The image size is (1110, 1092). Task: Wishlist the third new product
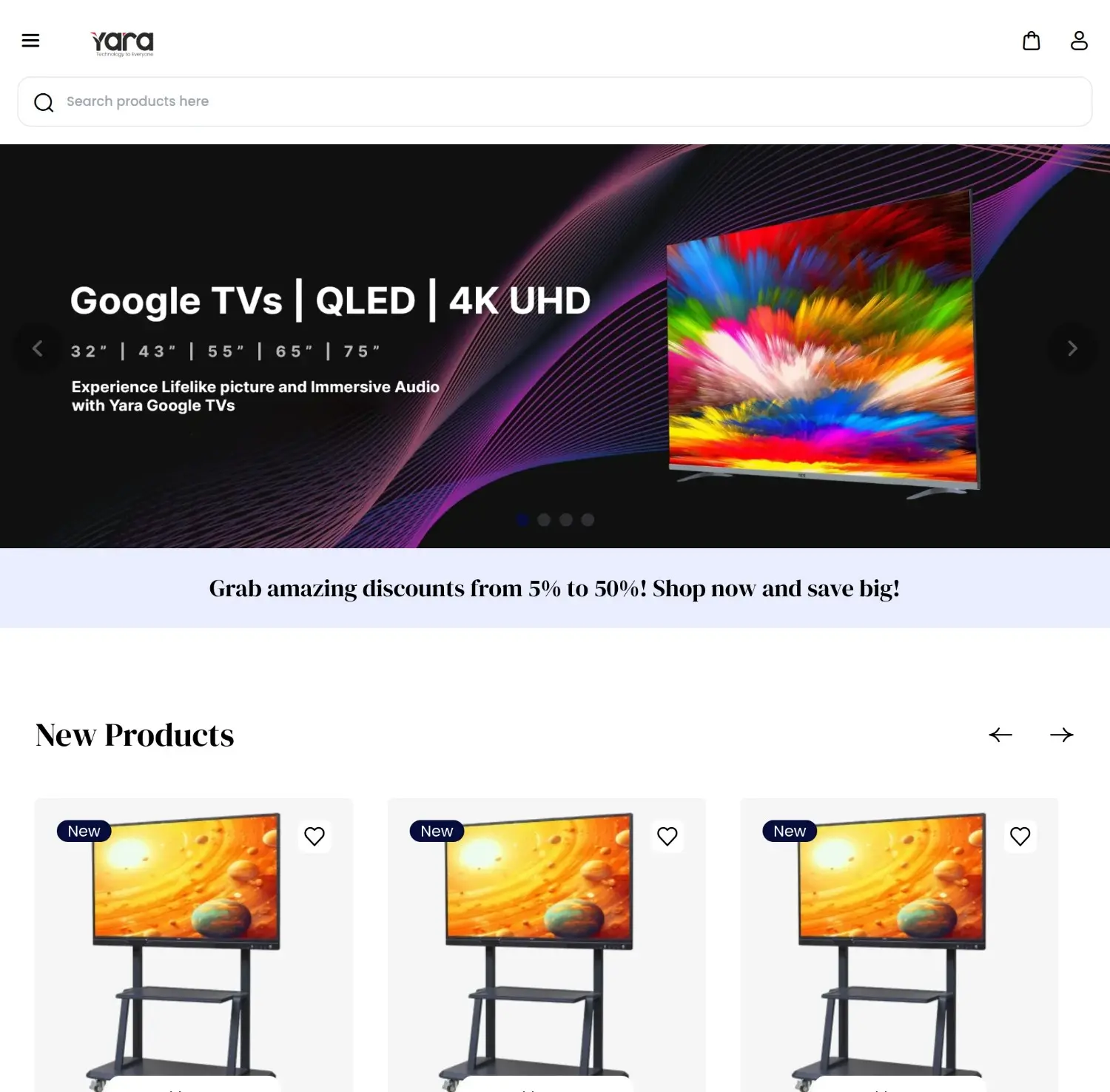1020,836
